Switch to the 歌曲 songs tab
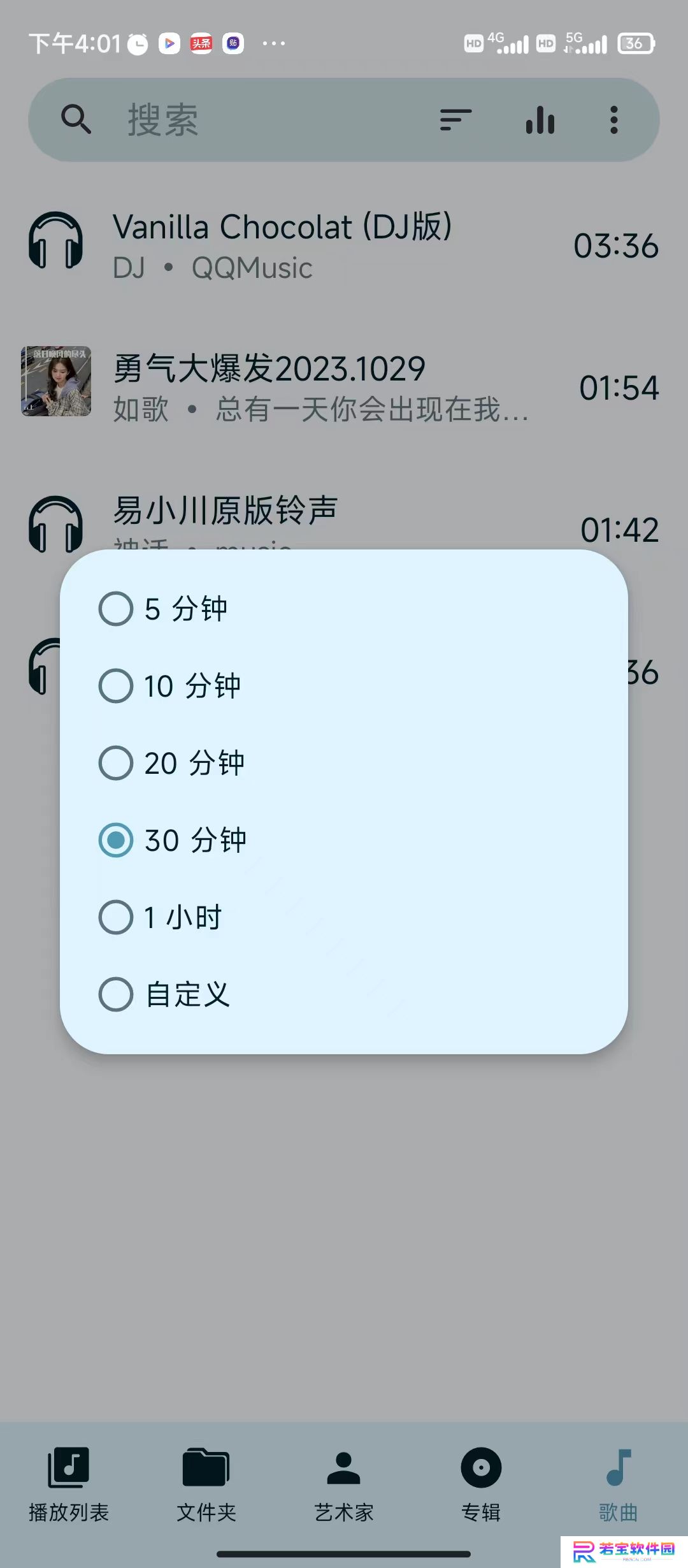688x1568 pixels. [619, 1485]
